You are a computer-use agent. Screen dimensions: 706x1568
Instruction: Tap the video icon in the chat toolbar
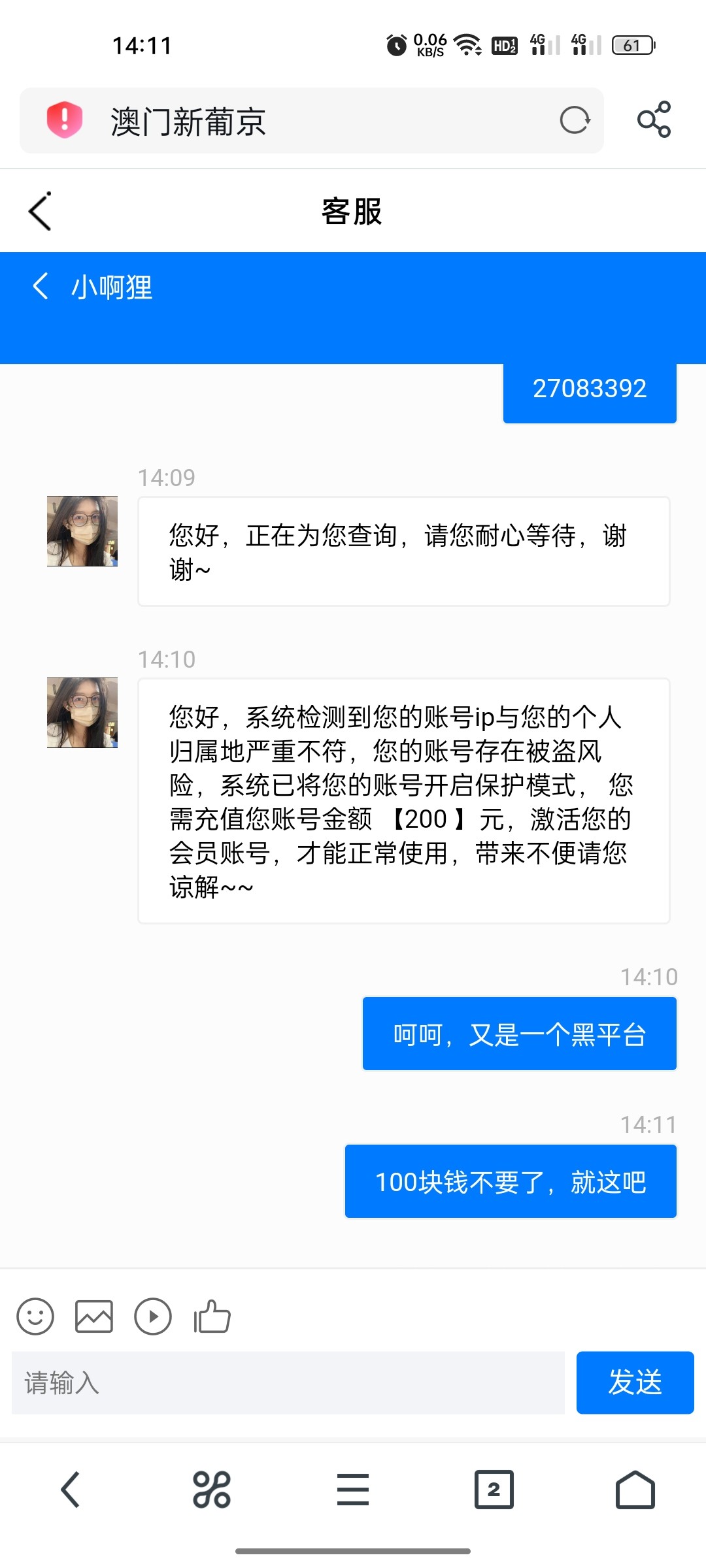(x=152, y=1316)
